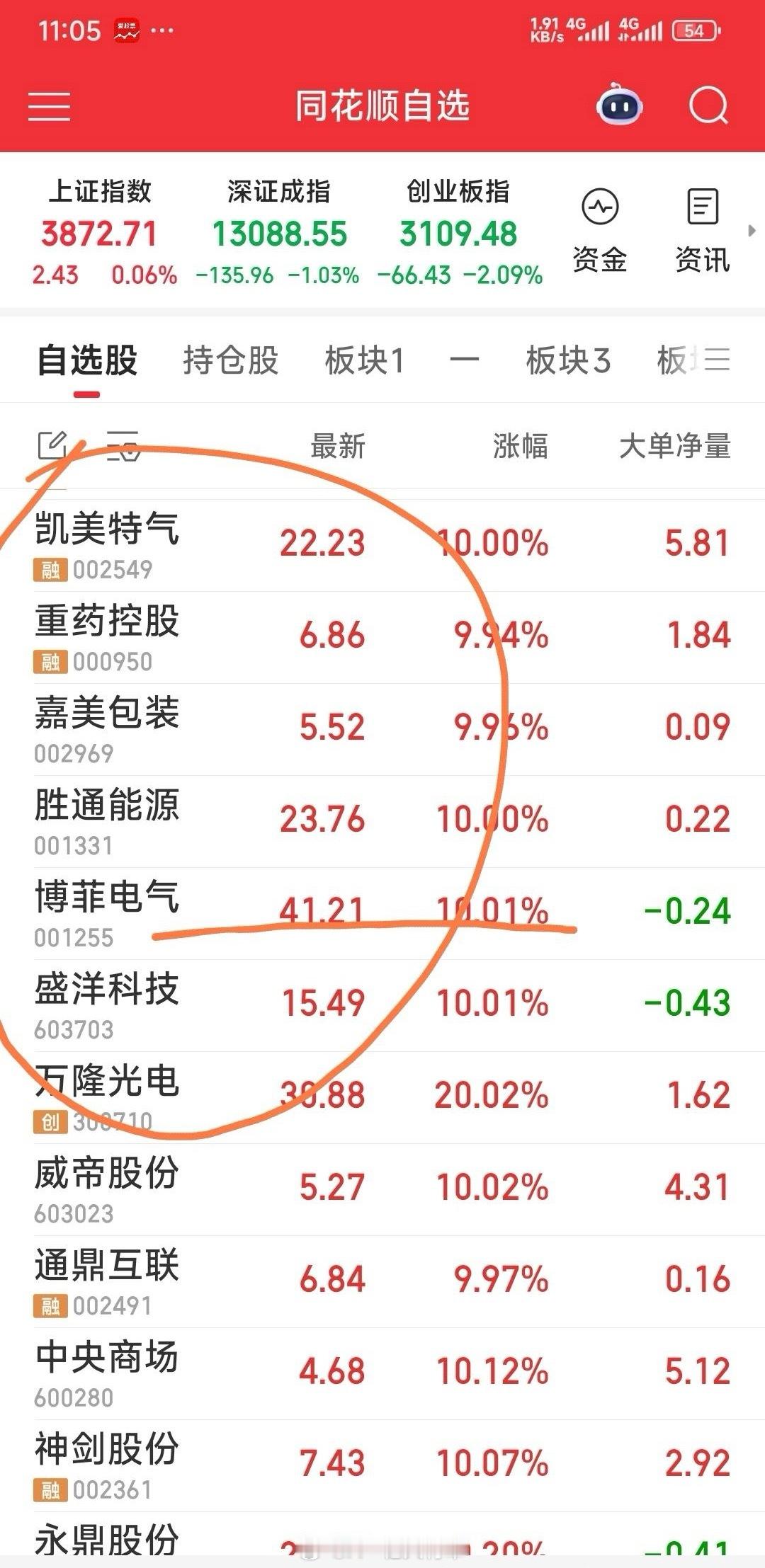
Task: Expand the arrow next to 资讯 for more shortcuts
Action: click(x=752, y=230)
